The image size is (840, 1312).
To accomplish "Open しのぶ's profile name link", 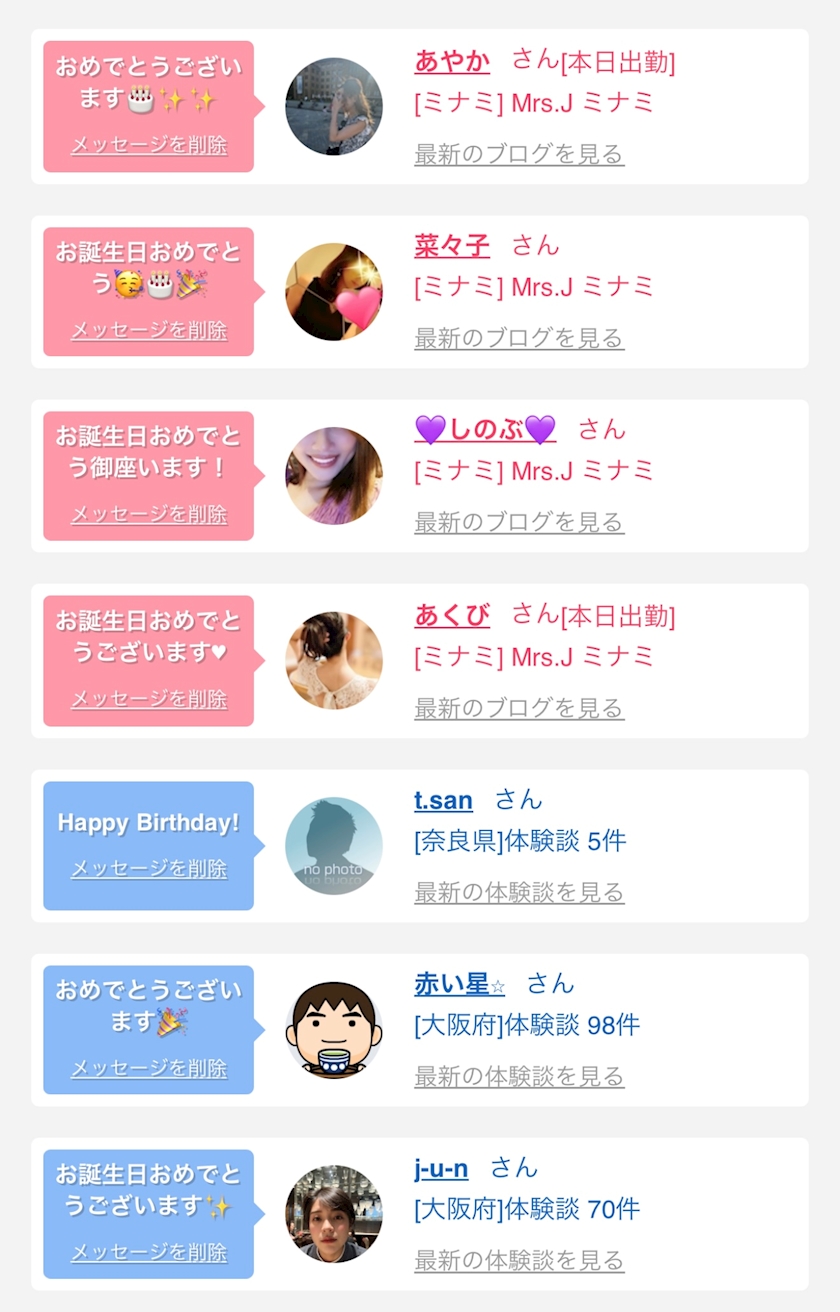I will tap(485, 430).
